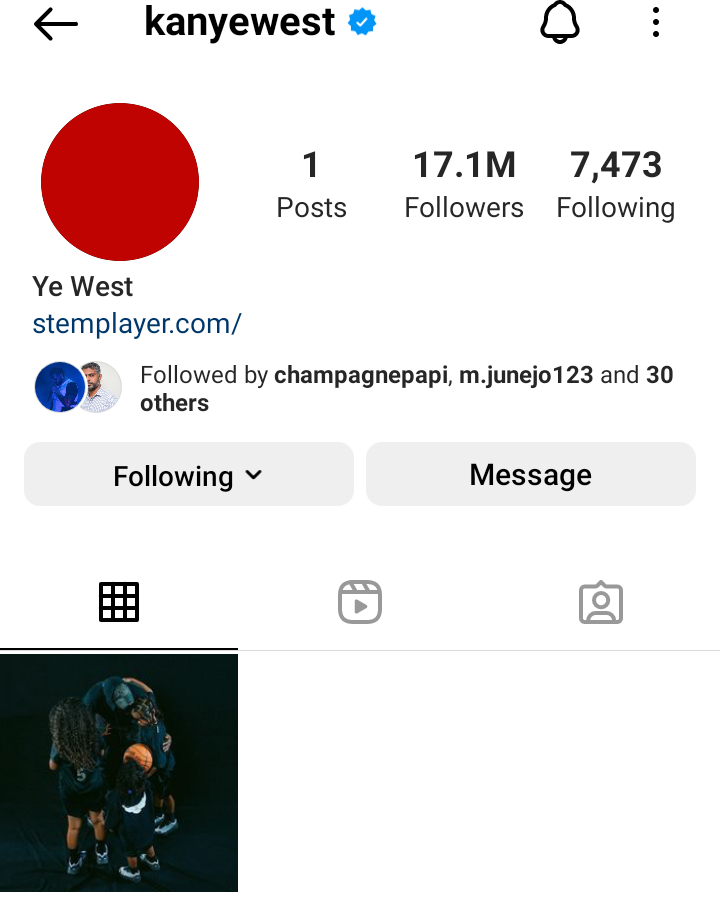Open the three-dot overflow menu

[656, 23]
